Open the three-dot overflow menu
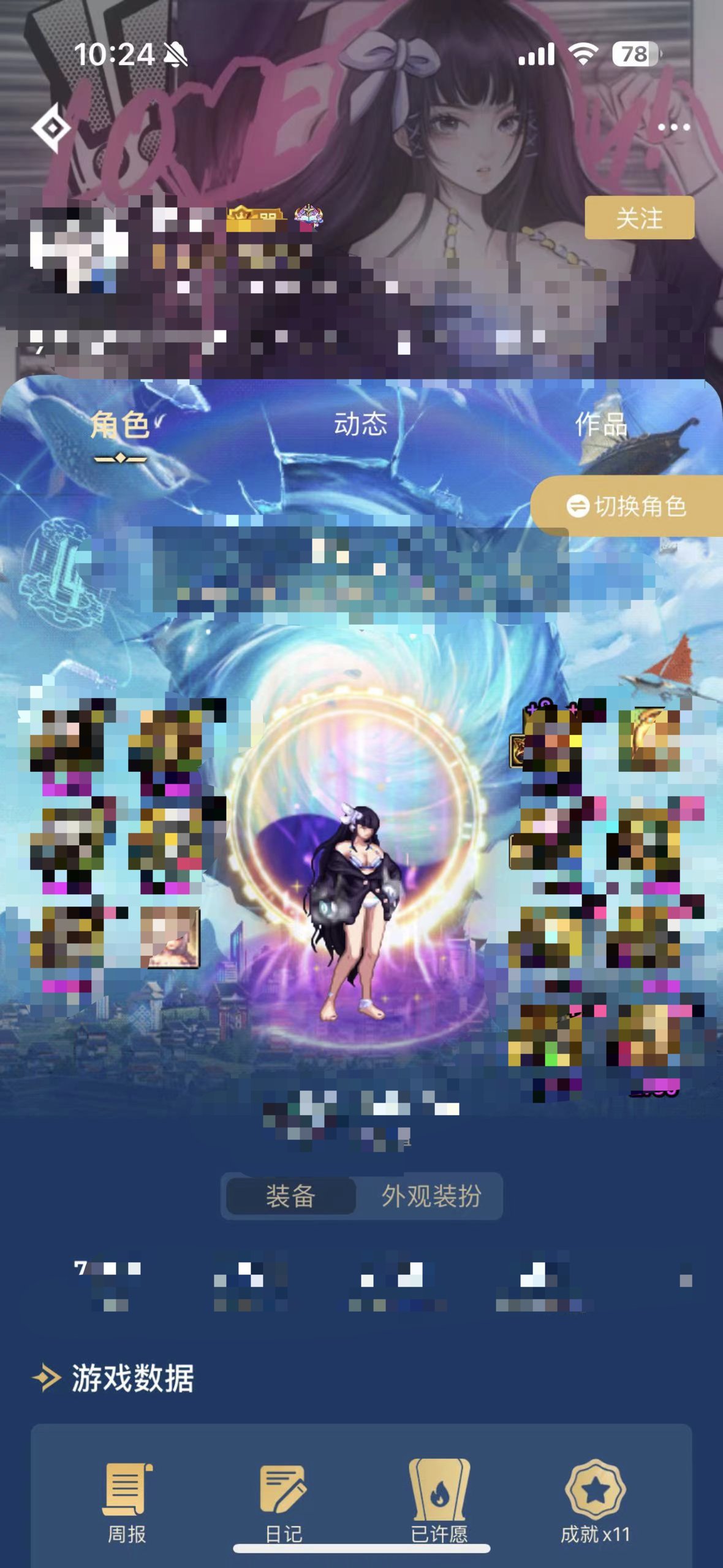723x1568 pixels. (673, 127)
